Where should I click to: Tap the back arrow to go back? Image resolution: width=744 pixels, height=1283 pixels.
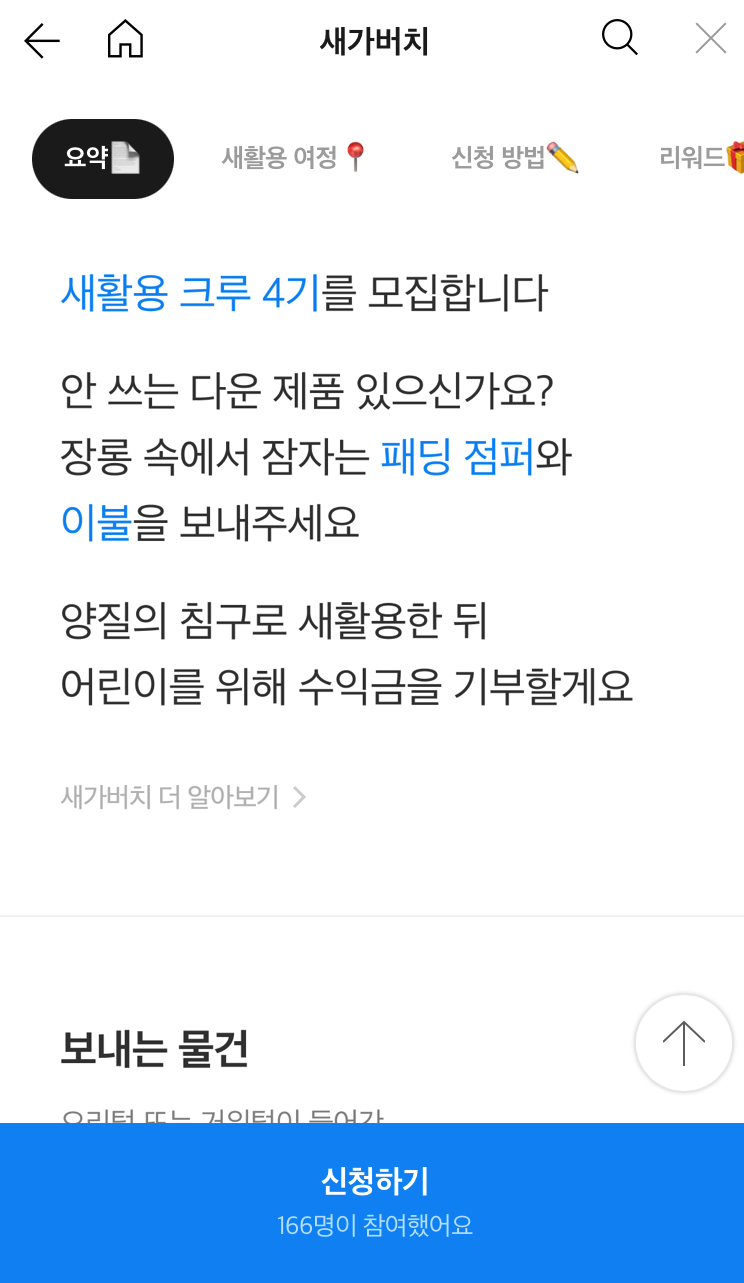pyautogui.click(x=41, y=41)
